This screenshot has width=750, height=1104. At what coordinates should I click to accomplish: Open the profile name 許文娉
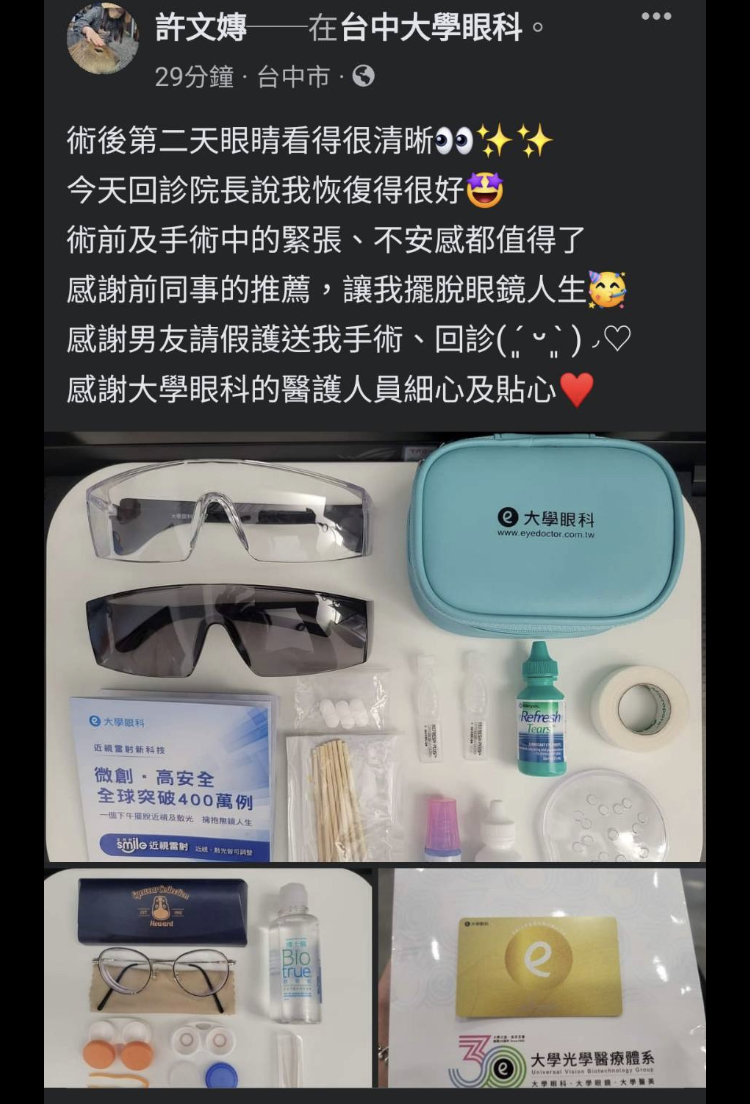(x=206, y=28)
